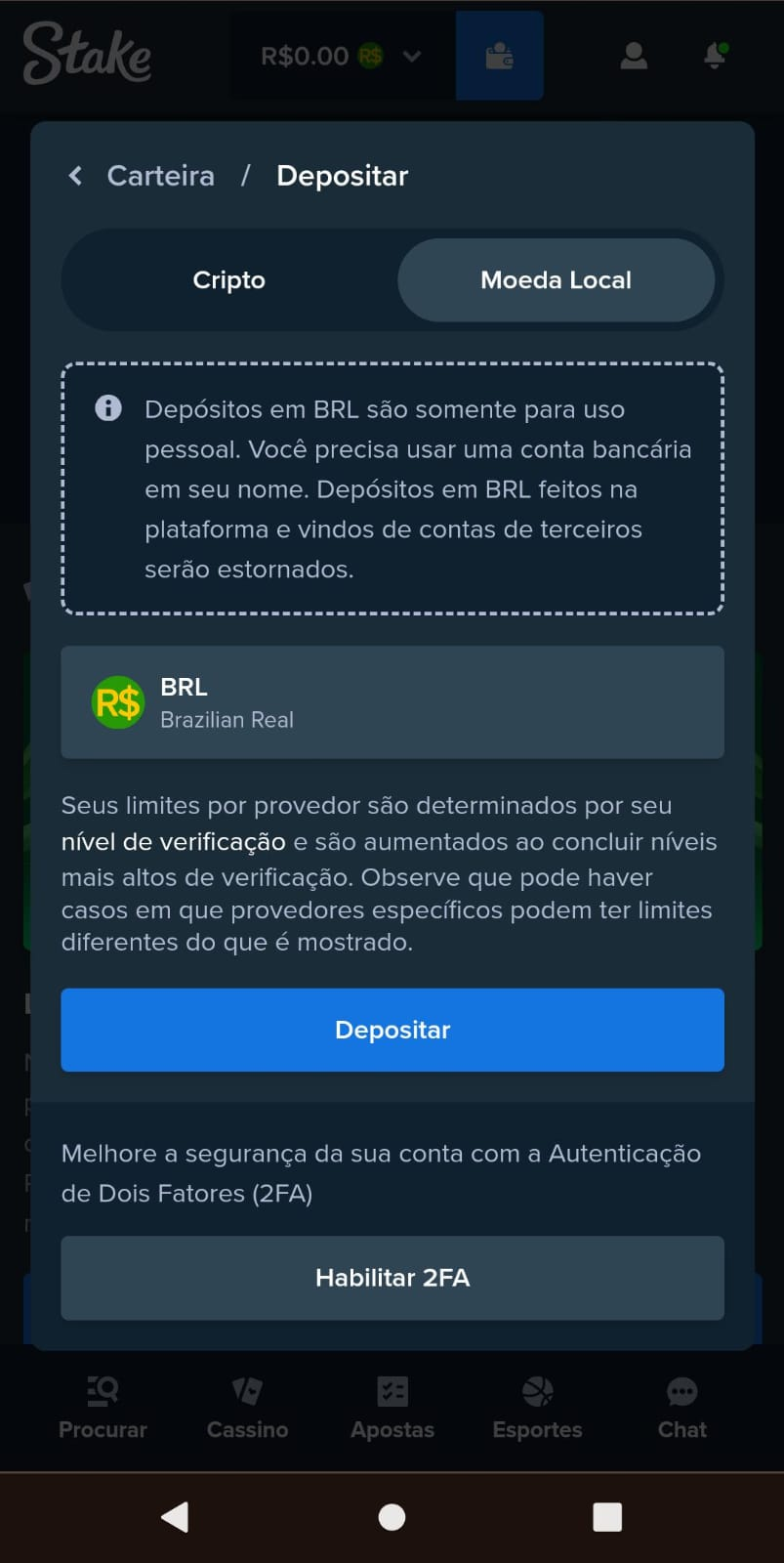The height and width of the screenshot is (1563, 784).
Task: Select the Moeda Local tab
Action: (x=557, y=280)
